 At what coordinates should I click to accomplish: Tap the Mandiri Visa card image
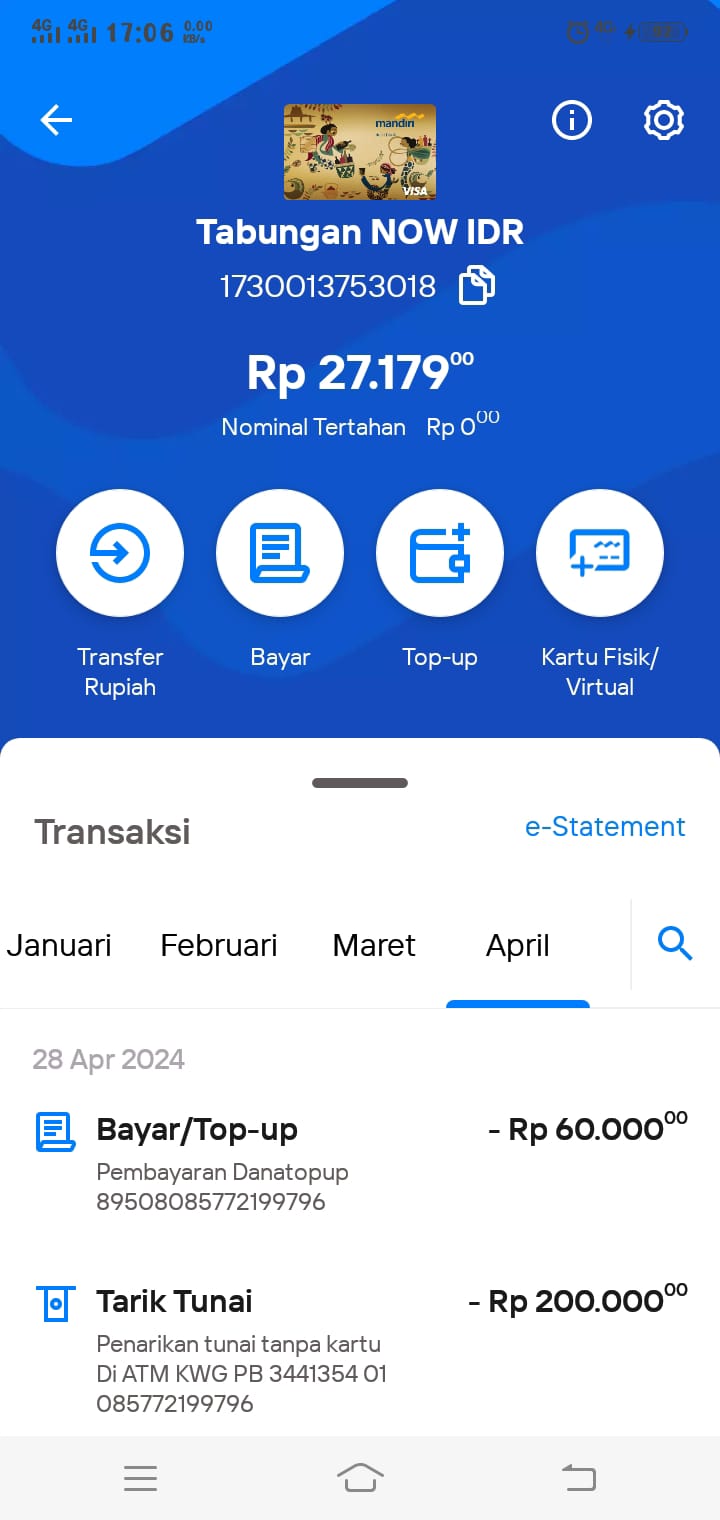pos(360,152)
